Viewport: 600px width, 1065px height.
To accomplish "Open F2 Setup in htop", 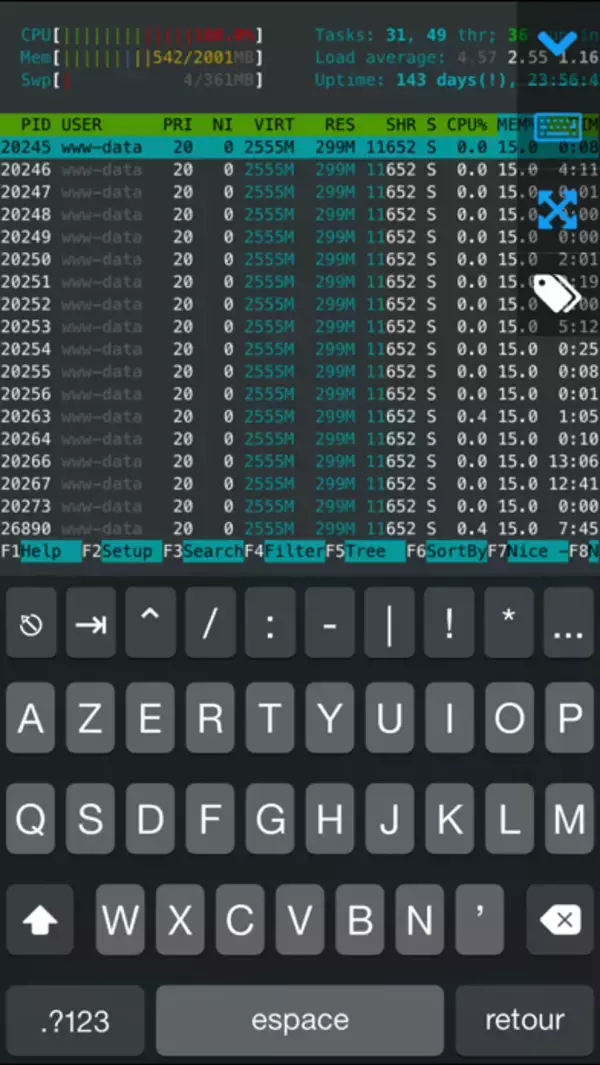I will pos(120,551).
